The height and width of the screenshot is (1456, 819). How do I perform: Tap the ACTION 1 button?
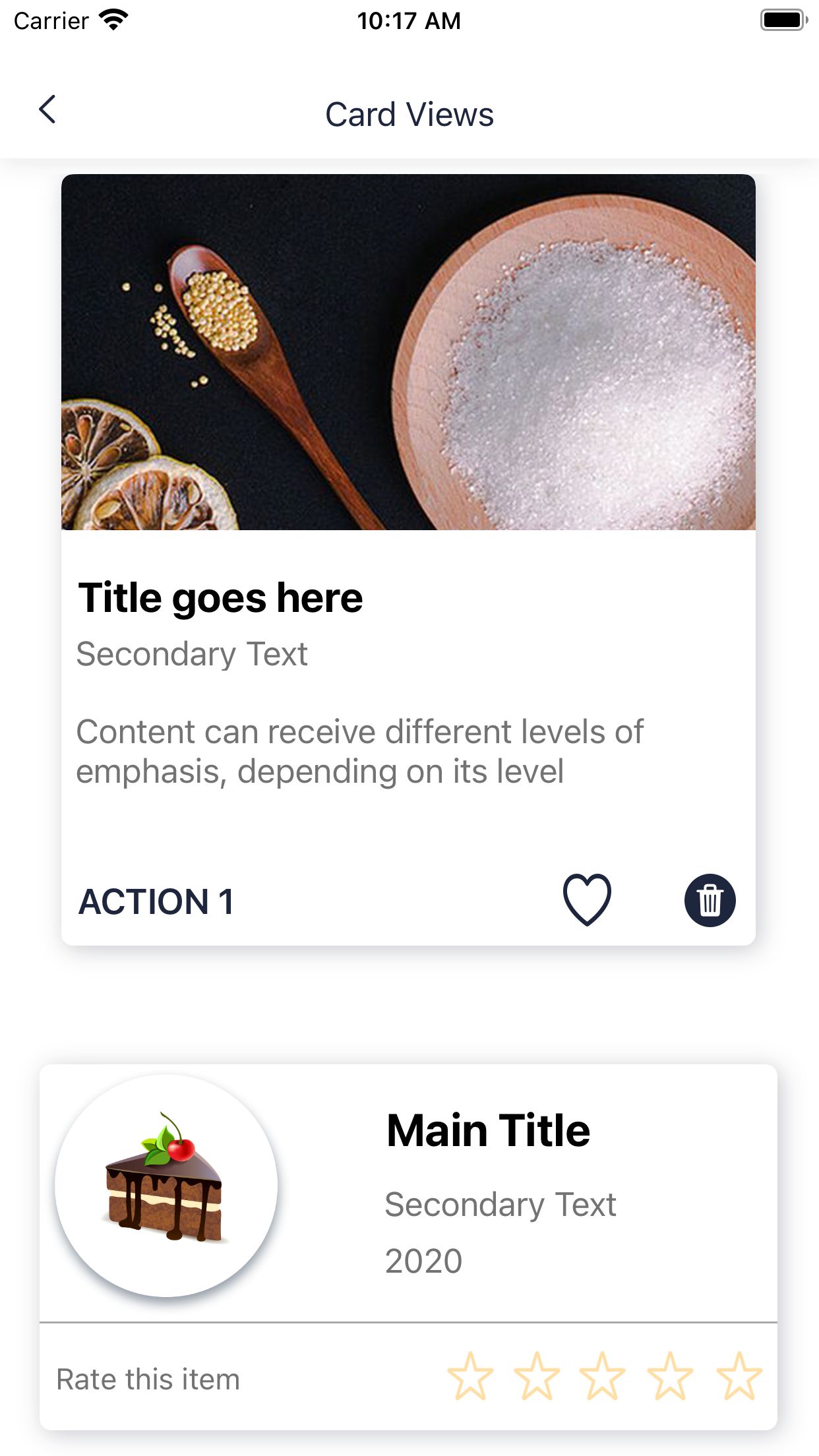[156, 901]
